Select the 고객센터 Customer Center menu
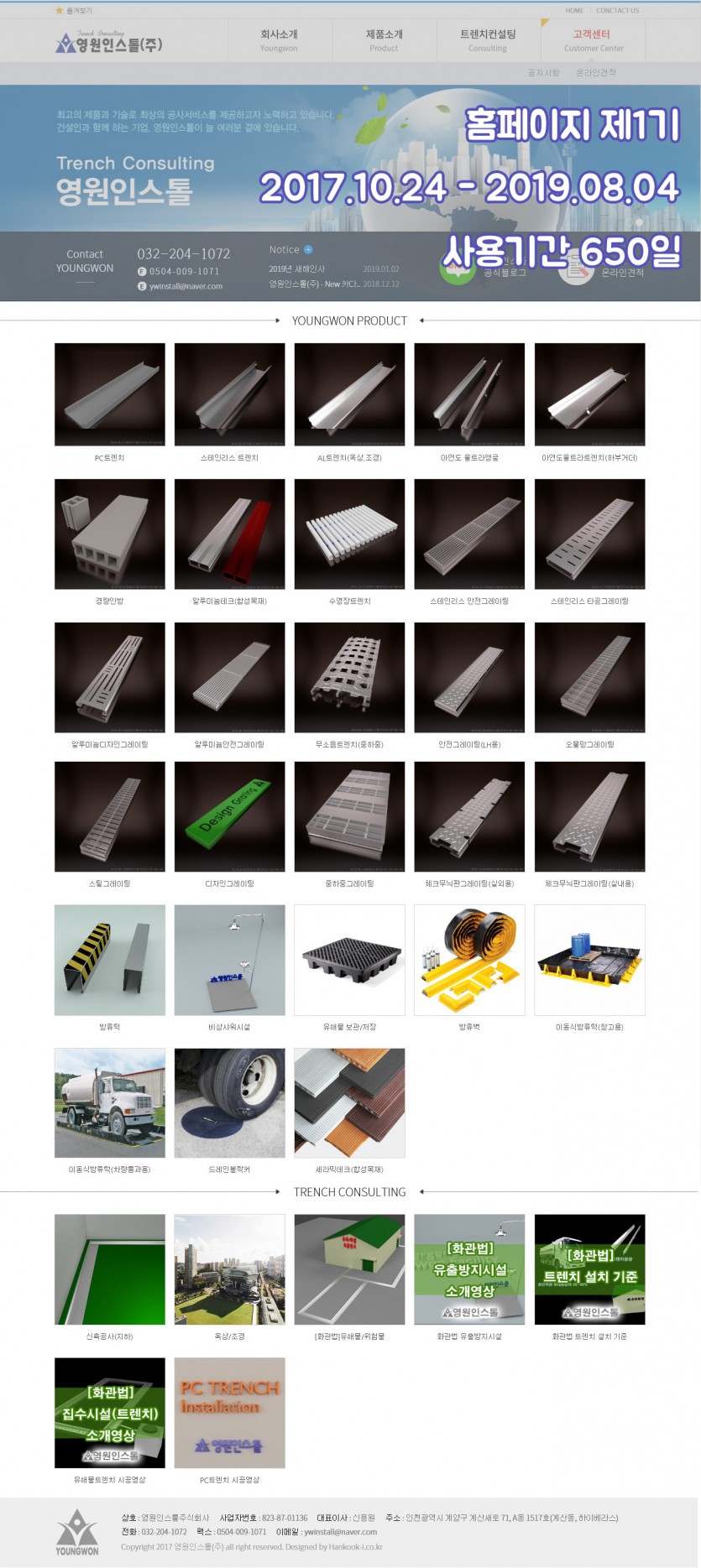 coord(593,39)
